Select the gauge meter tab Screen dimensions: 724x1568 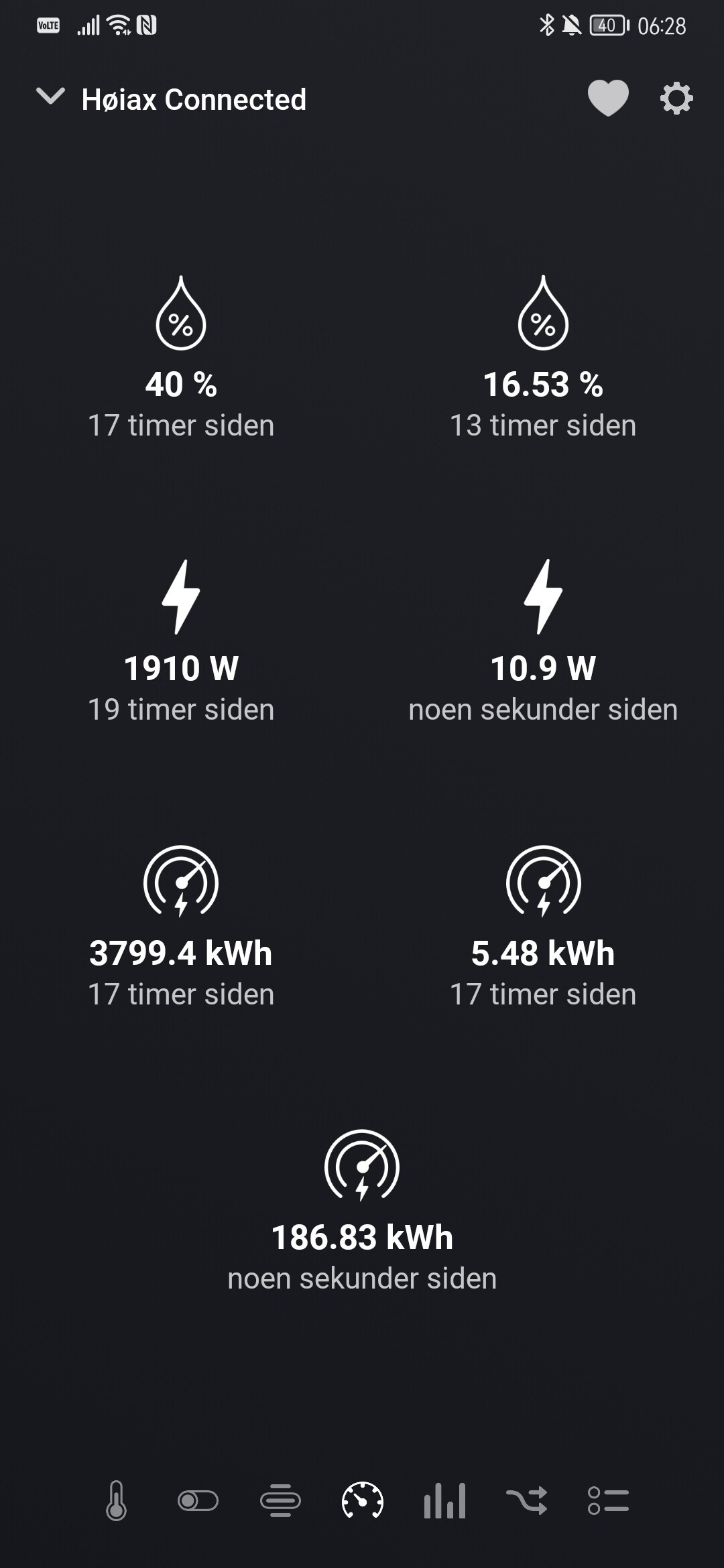[362, 1501]
